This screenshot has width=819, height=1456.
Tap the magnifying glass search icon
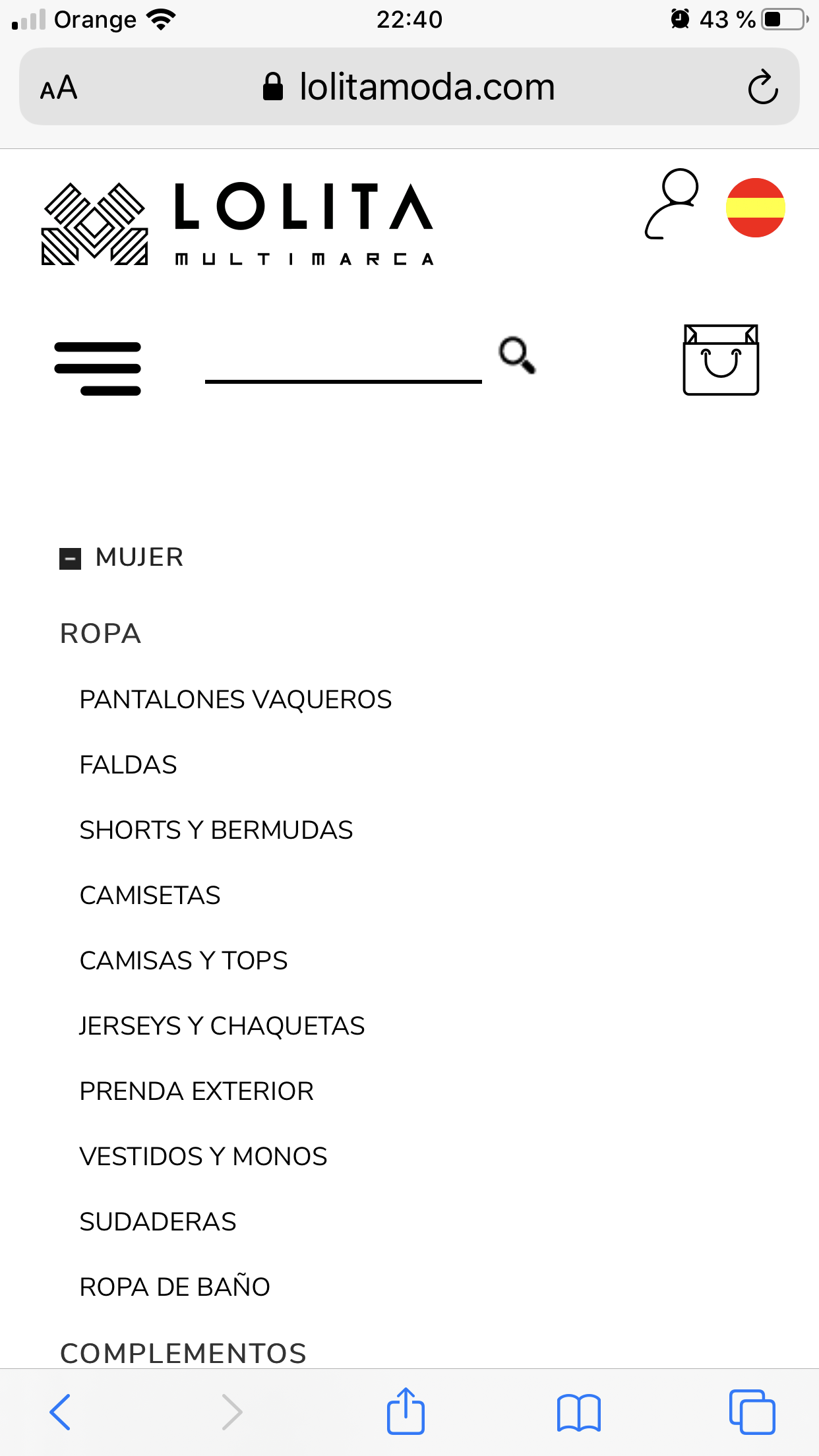coord(517,355)
